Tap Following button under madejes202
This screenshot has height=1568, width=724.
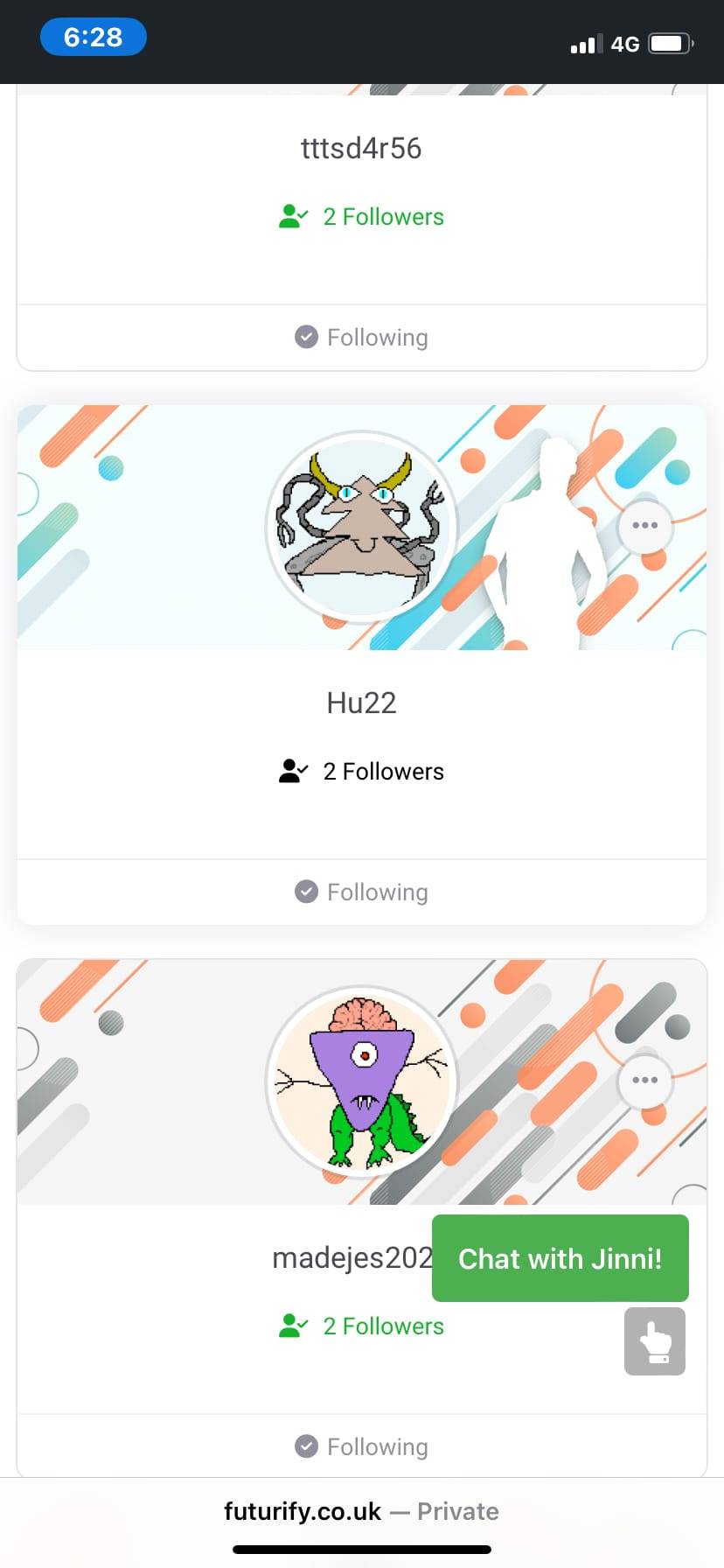point(361,1447)
